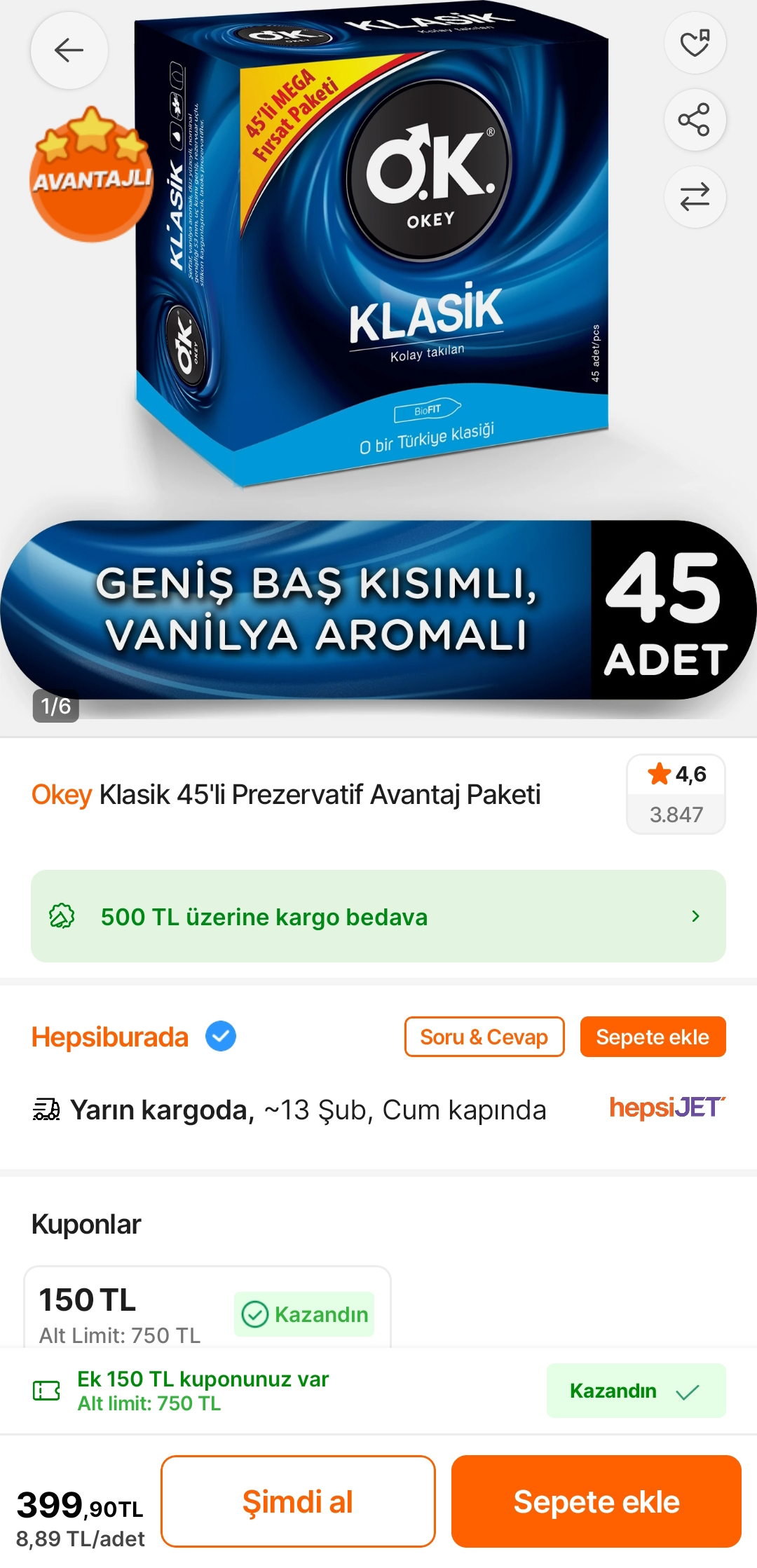Screen dimensions: 757x1568
Task: Tap the Kazandın button in coupon bar
Action: click(635, 1391)
